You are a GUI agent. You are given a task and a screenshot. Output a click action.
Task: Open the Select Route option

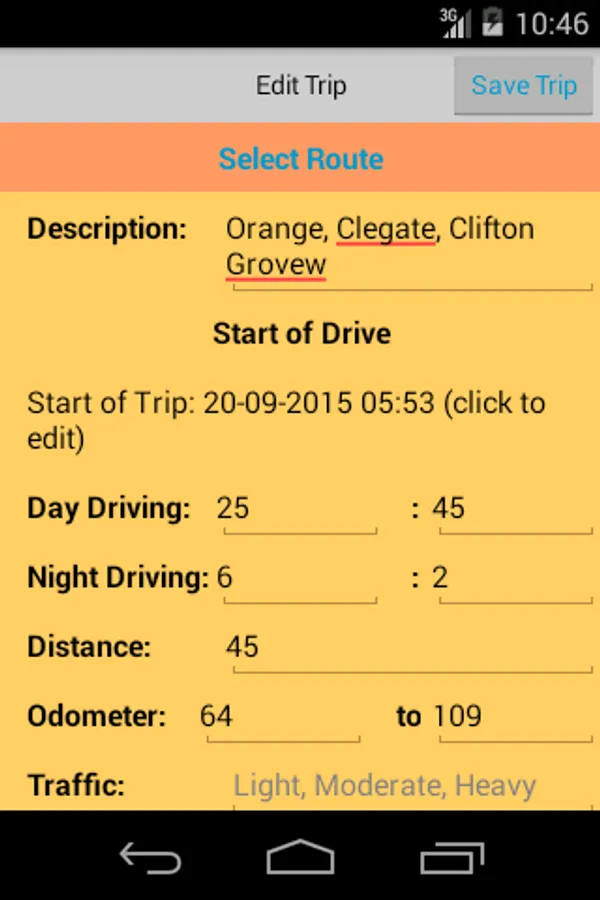[300, 159]
